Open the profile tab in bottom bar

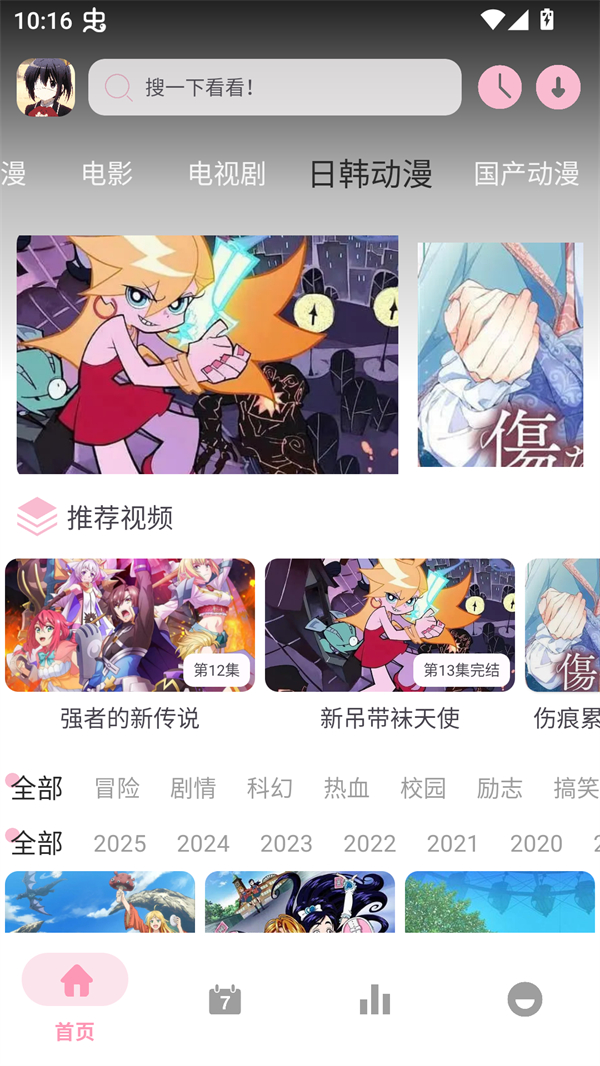(x=525, y=999)
